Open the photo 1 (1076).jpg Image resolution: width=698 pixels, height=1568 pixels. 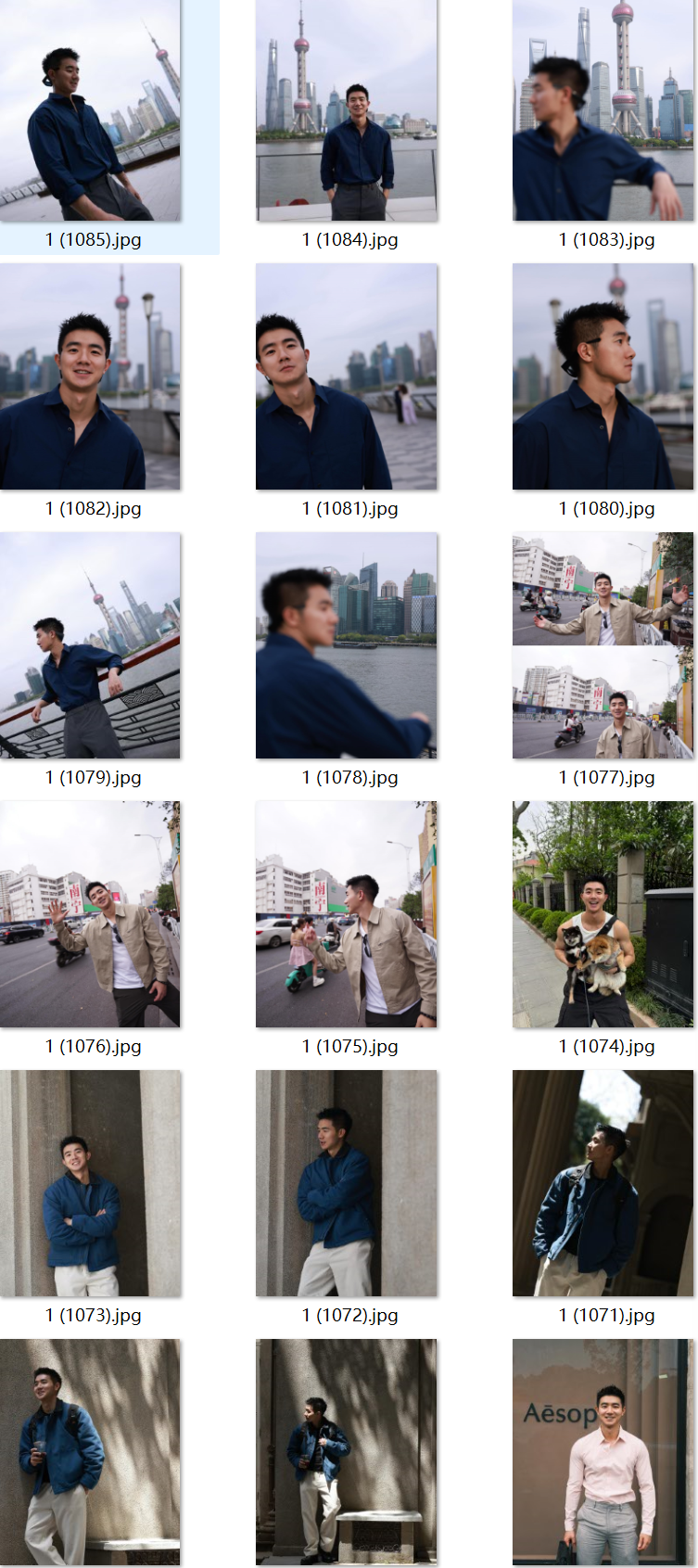(x=90, y=914)
